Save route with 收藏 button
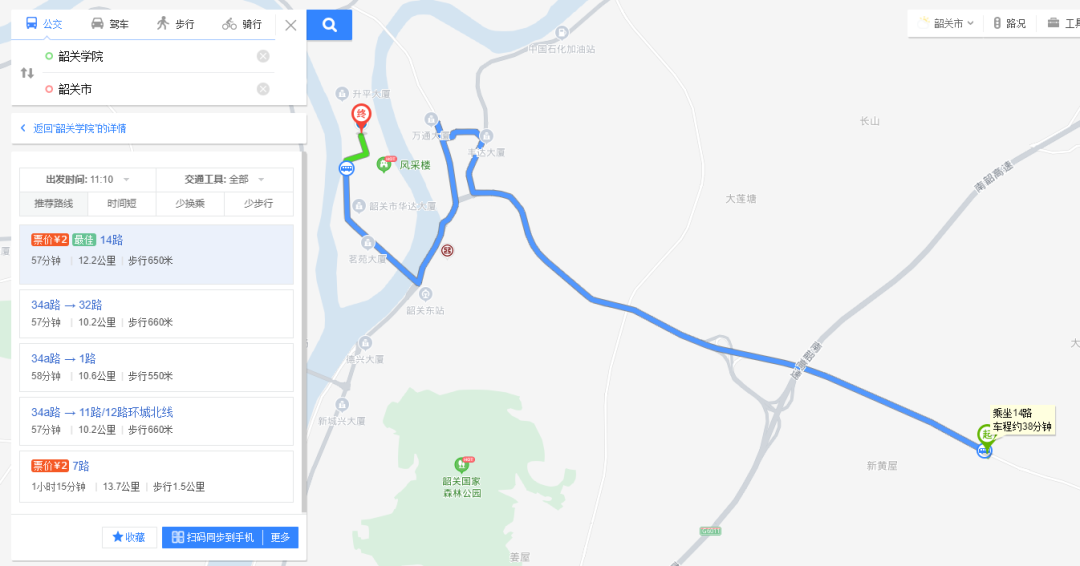1080x566 pixels. (x=129, y=537)
